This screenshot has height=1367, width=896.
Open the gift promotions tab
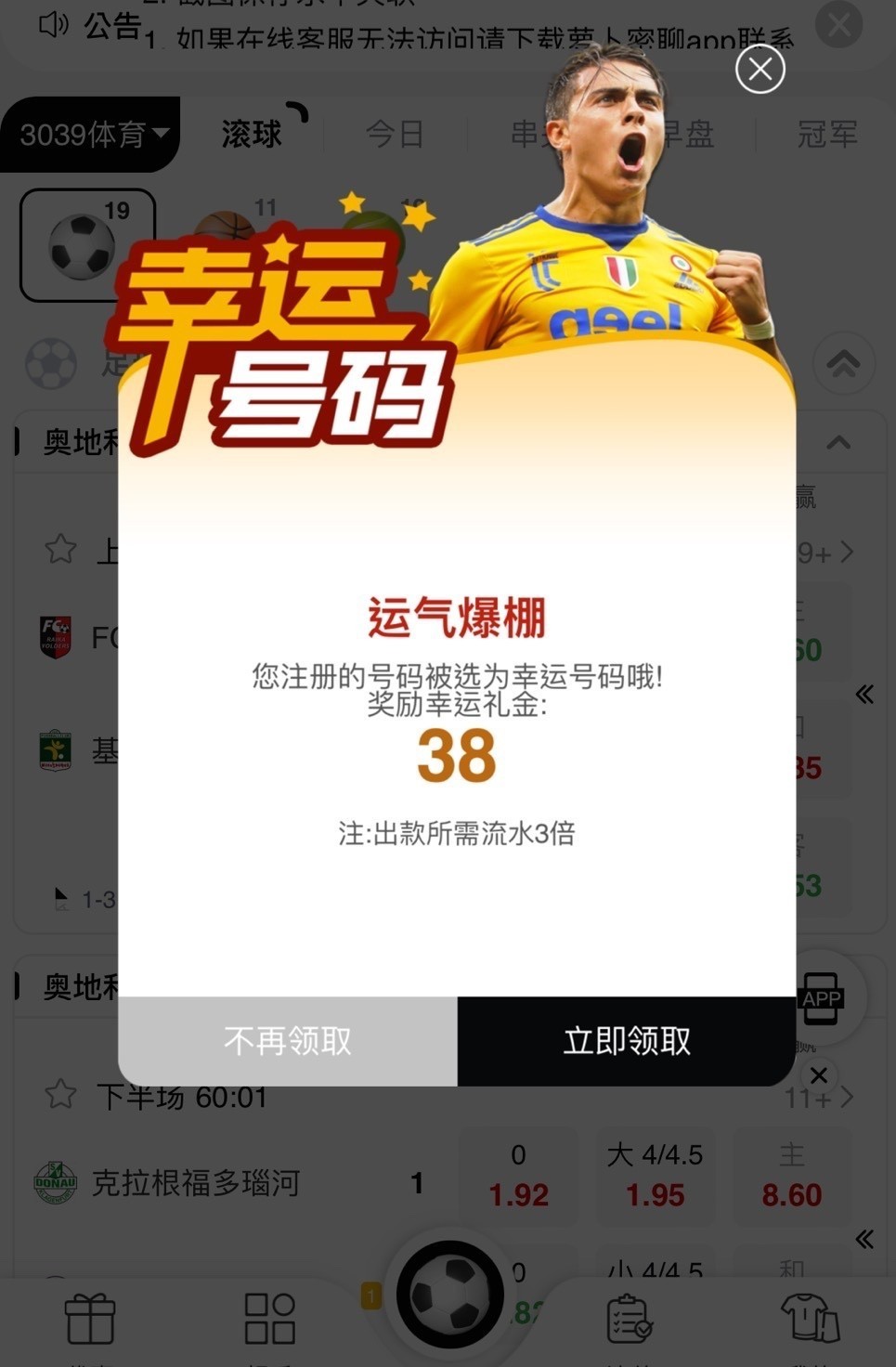click(90, 1320)
